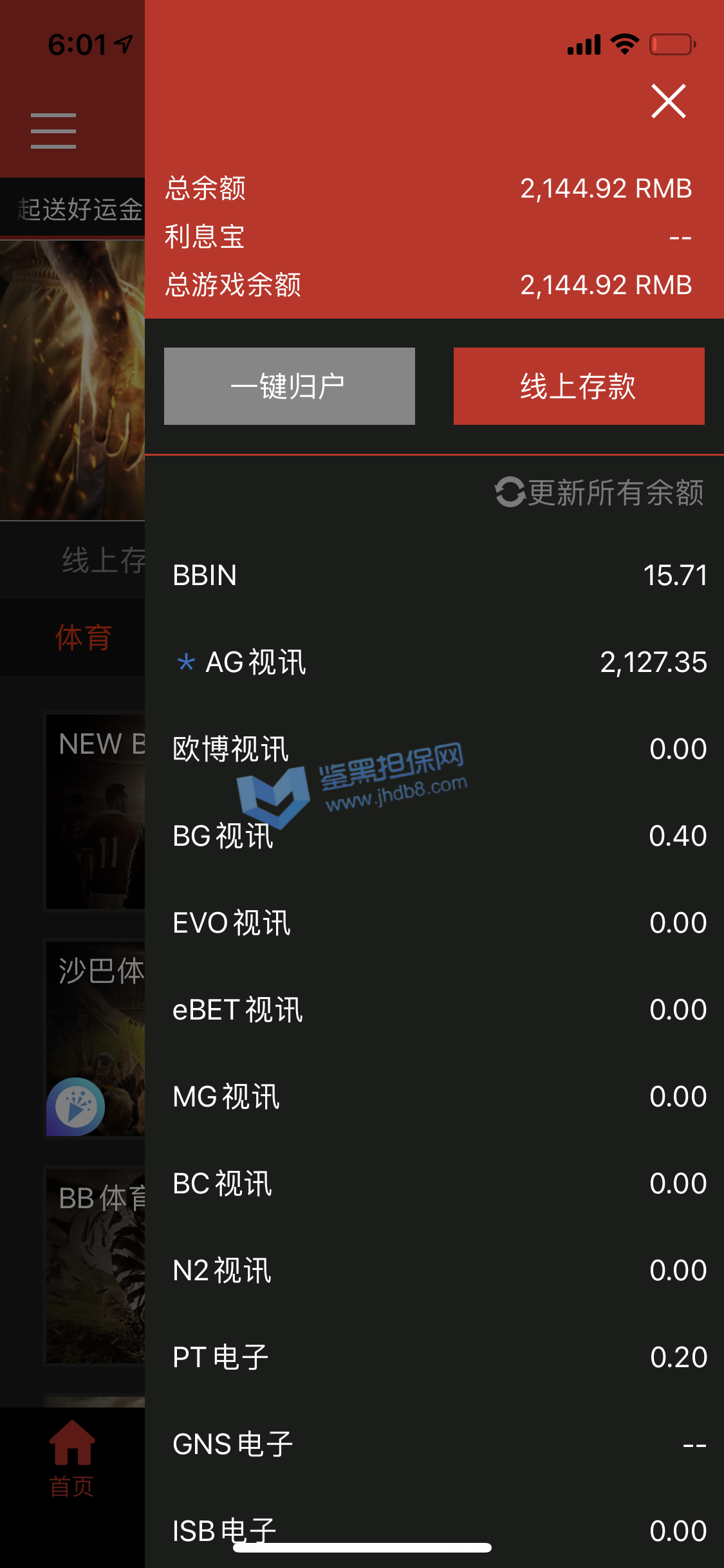Tap 一键归户 to consolidate balances

point(289,386)
